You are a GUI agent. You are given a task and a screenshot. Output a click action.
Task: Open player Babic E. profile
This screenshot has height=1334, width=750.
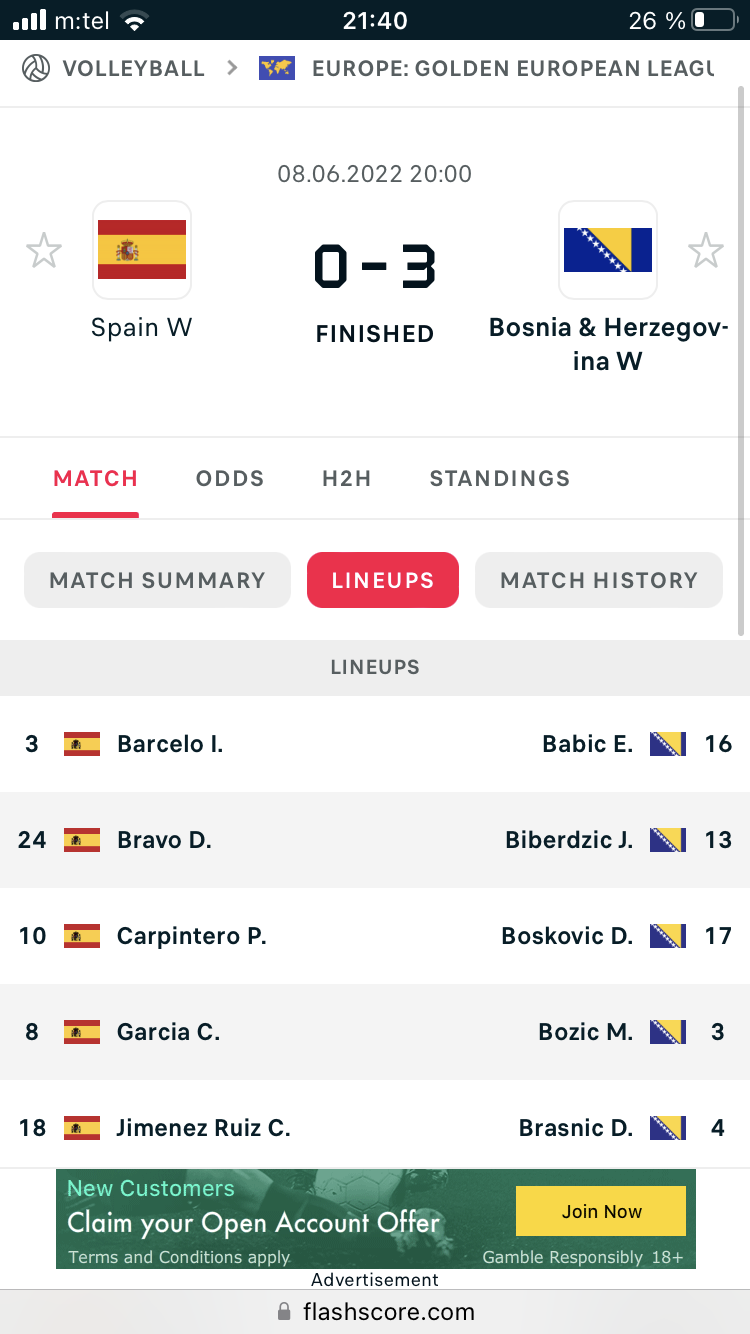(x=588, y=744)
